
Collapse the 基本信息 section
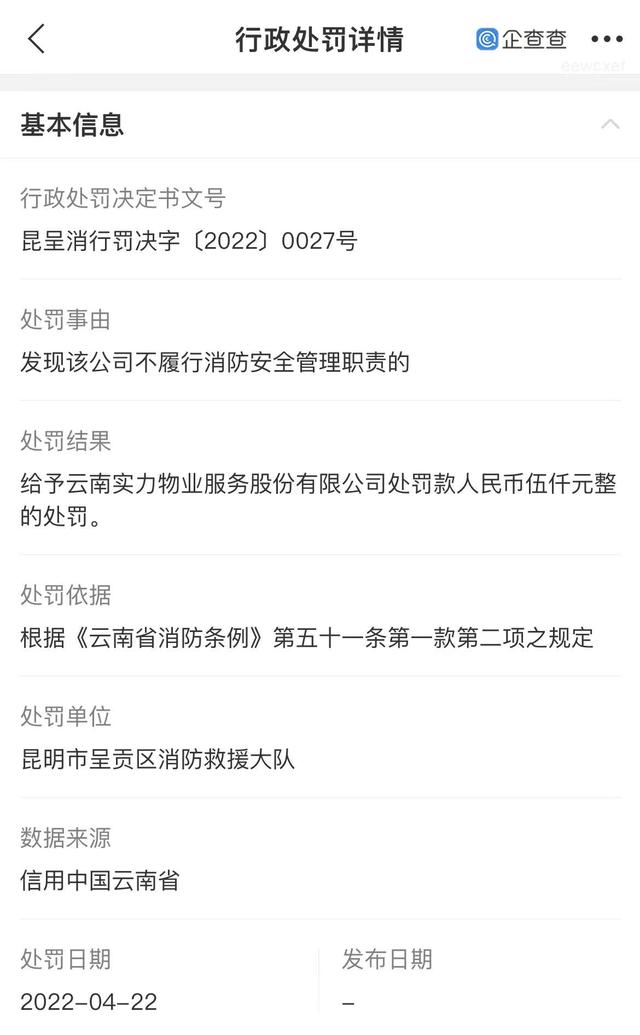coord(610,124)
